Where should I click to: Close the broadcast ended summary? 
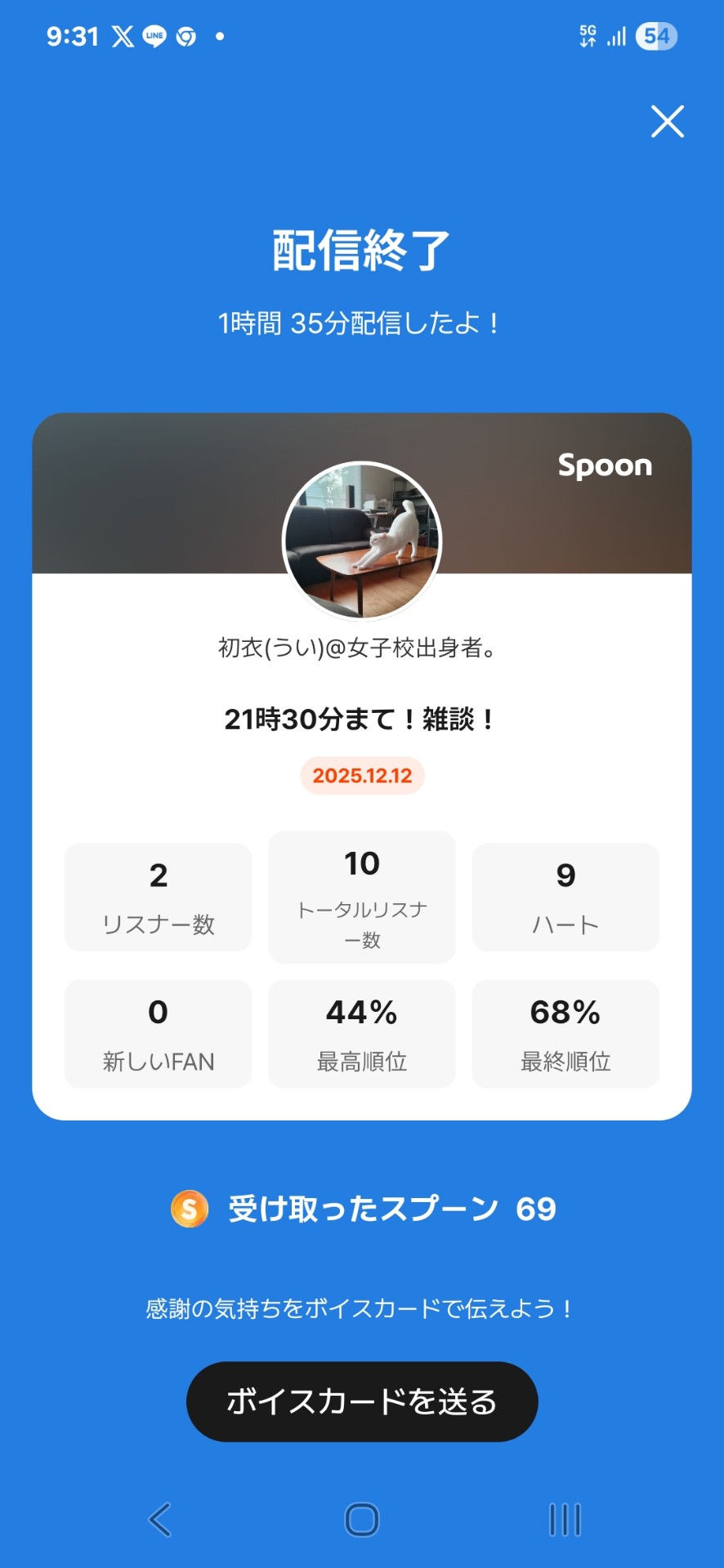tap(667, 122)
